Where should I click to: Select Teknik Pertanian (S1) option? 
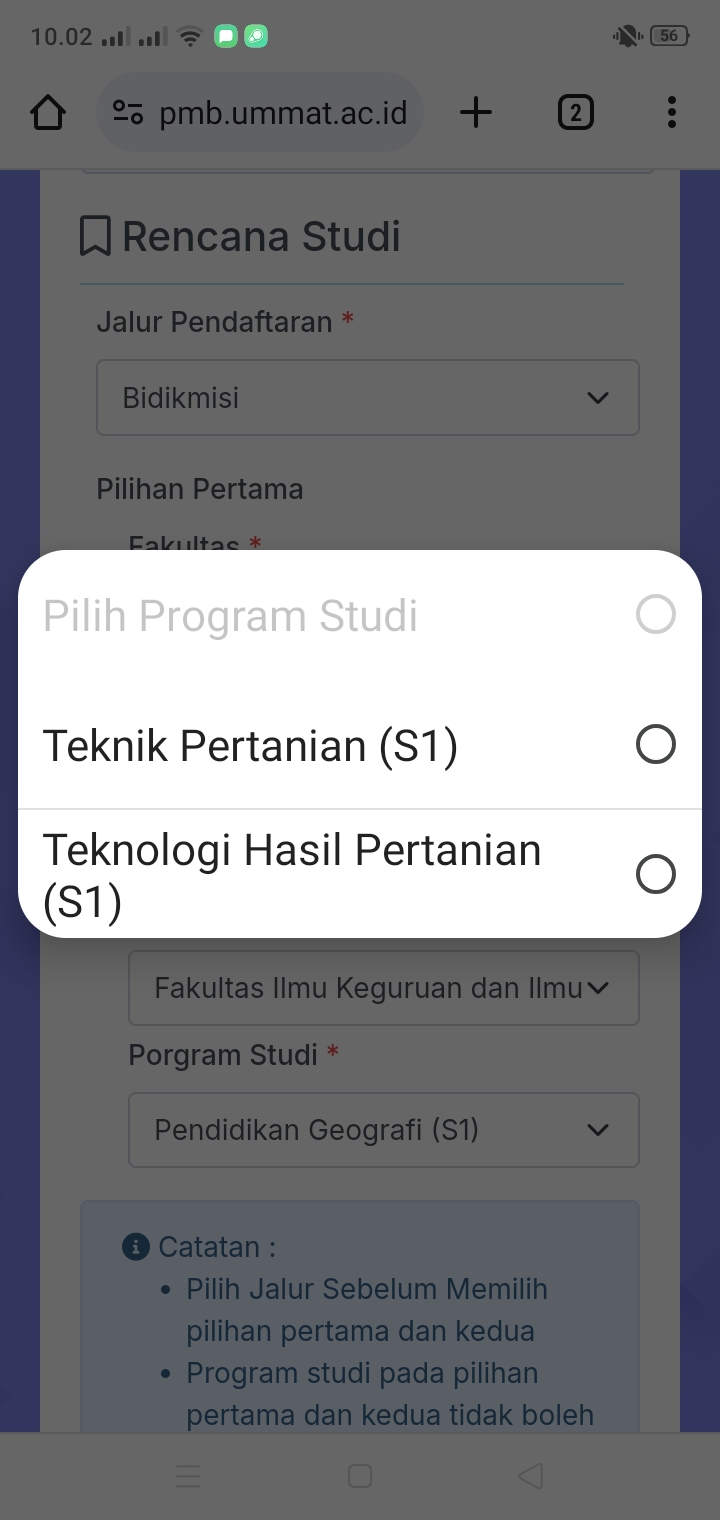click(x=359, y=745)
